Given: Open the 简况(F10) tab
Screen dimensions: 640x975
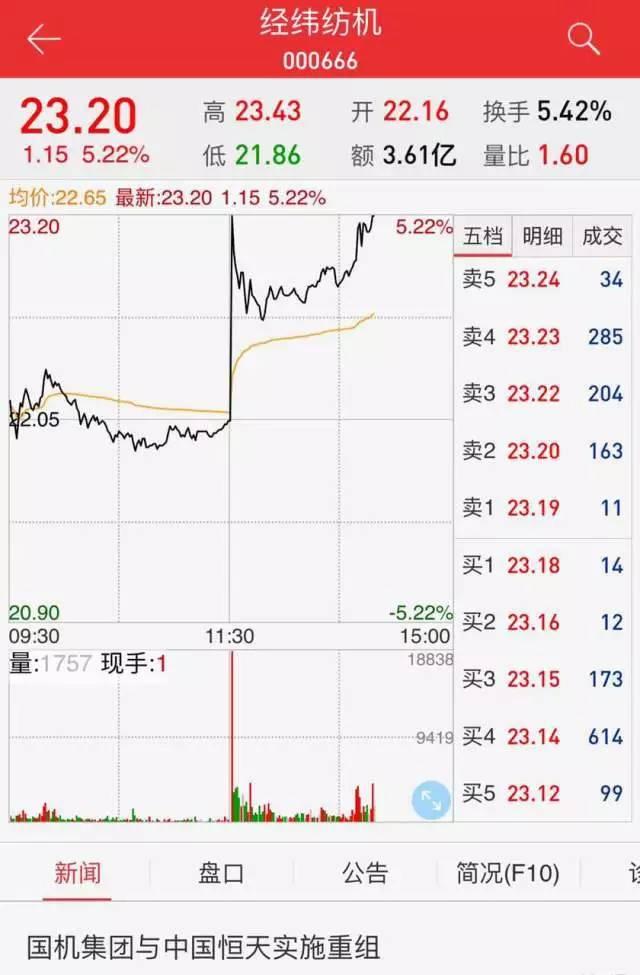Looking at the screenshot, I should [507, 873].
